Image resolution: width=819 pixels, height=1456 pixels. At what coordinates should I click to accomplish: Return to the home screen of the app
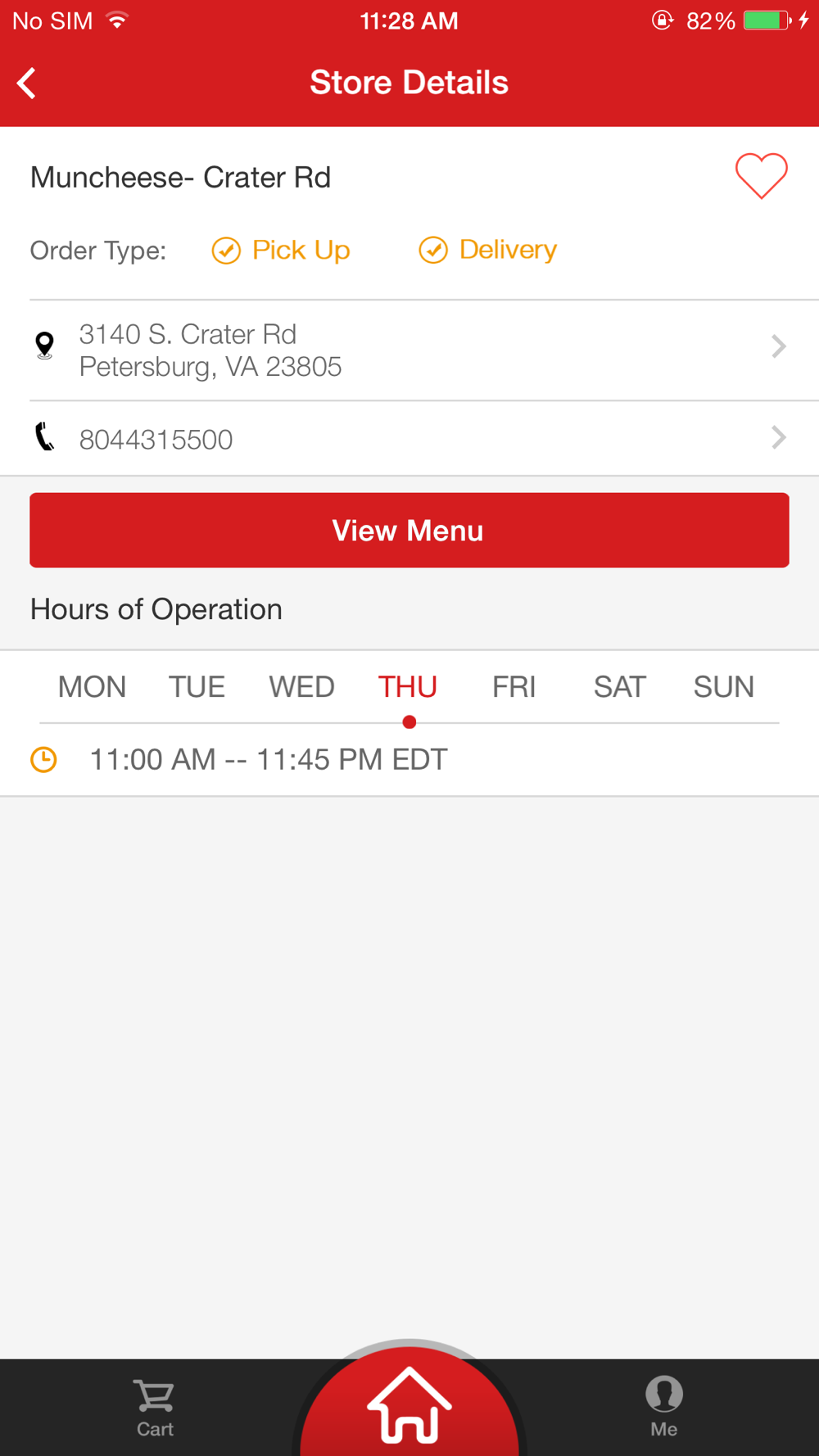click(x=409, y=1404)
